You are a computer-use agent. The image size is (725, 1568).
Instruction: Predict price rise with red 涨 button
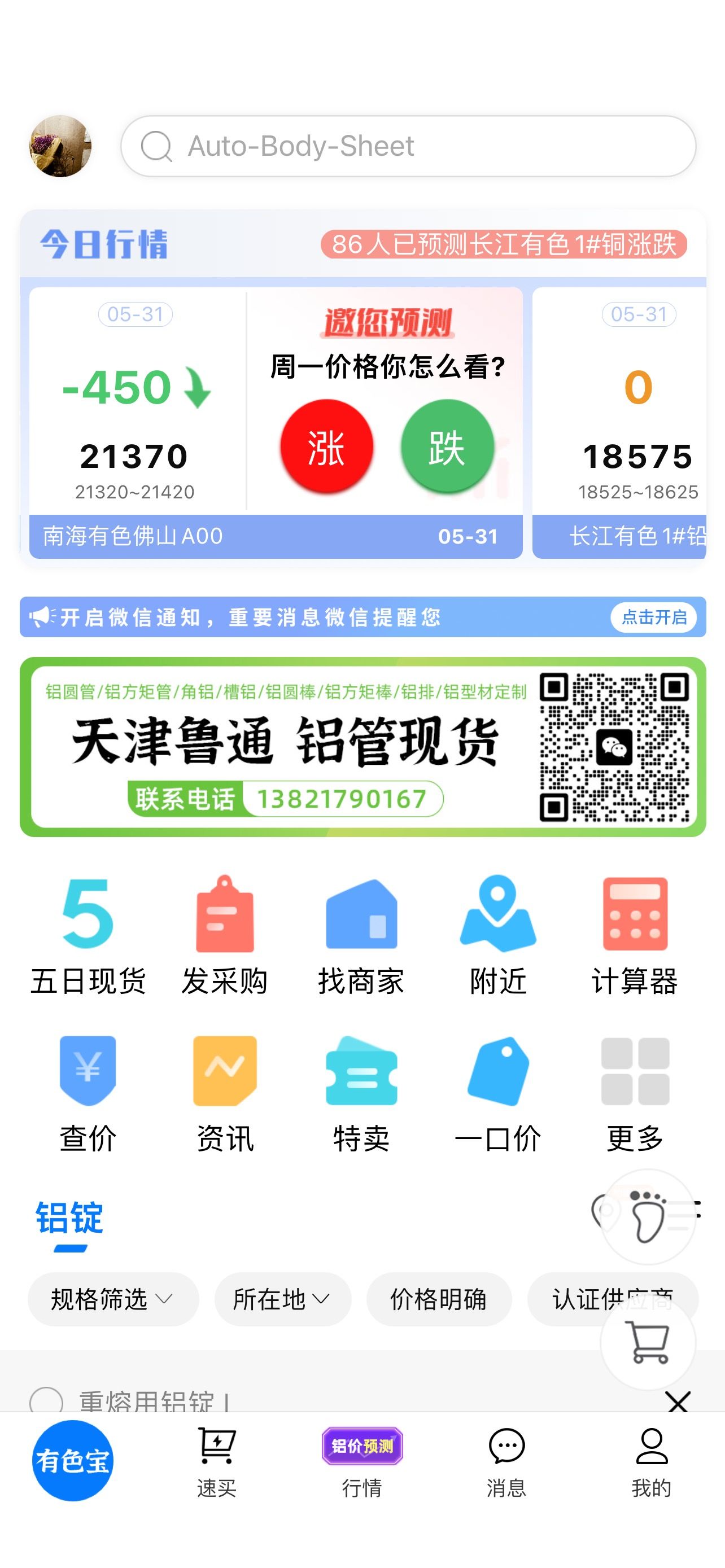click(326, 446)
